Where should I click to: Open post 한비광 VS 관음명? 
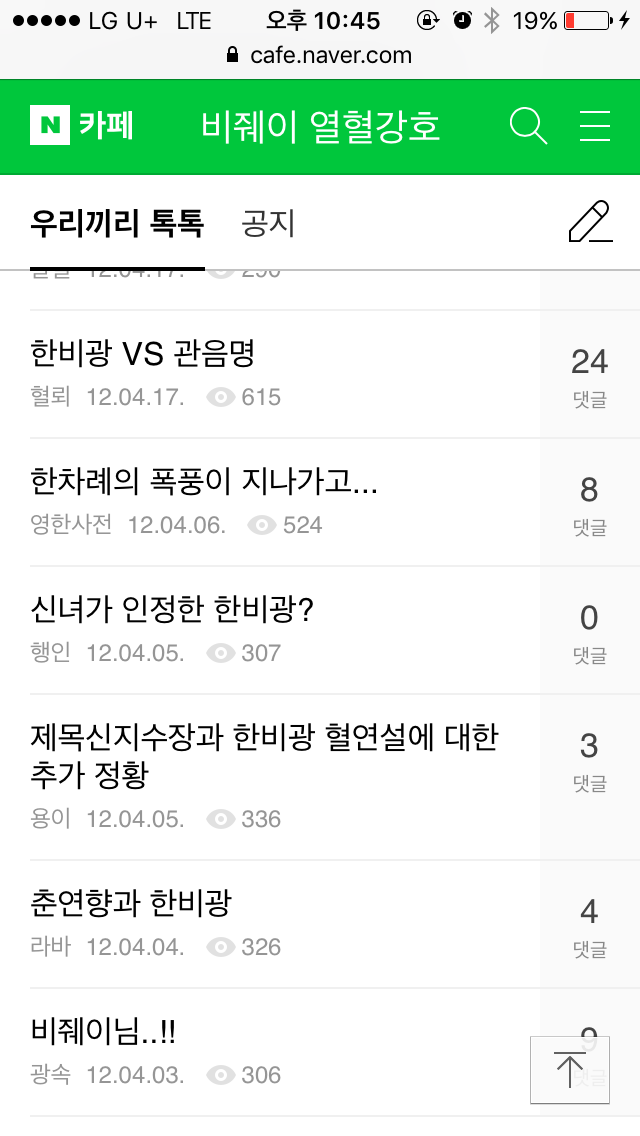click(143, 353)
